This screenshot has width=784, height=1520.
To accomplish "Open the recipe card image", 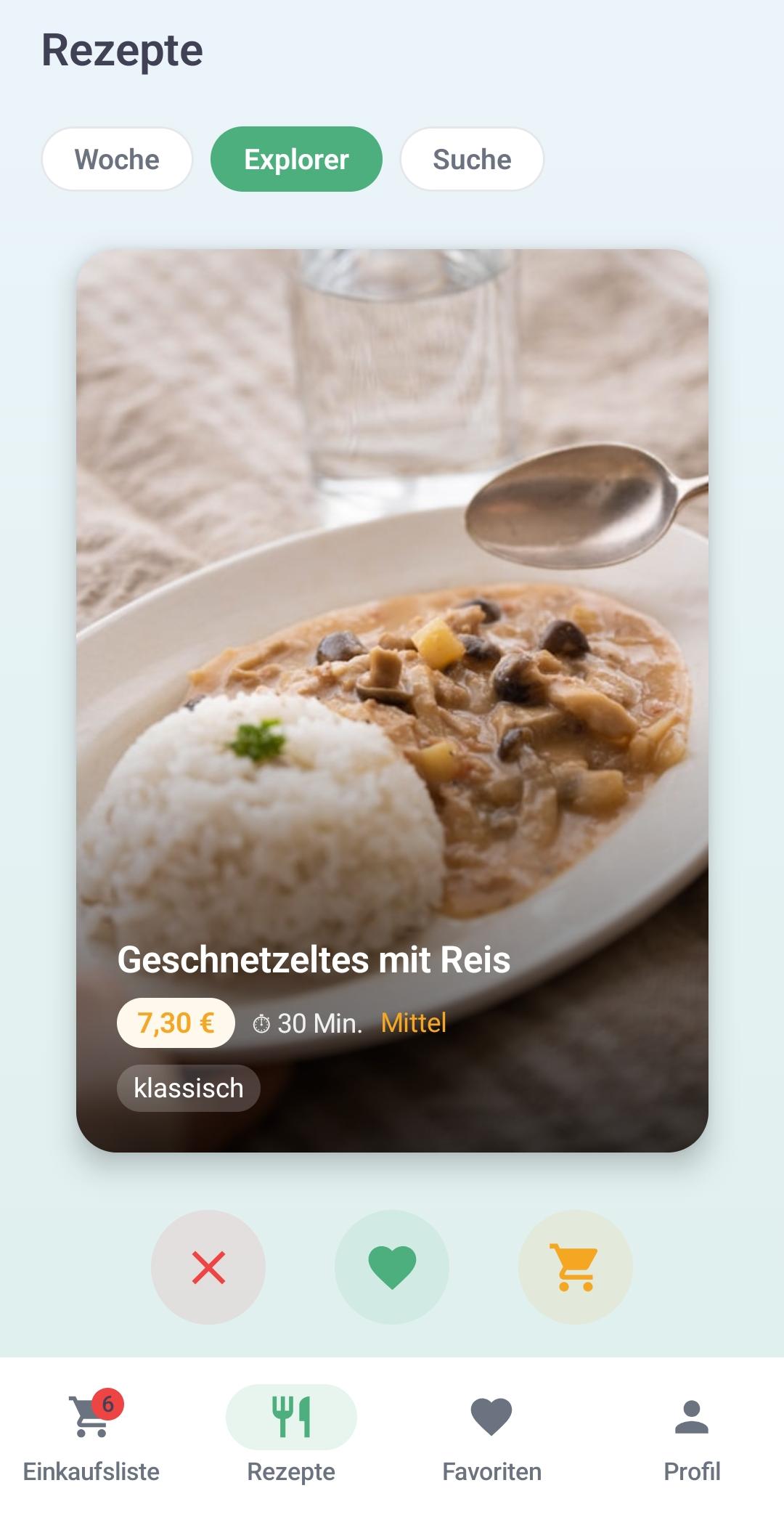I will [x=392, y=654].
